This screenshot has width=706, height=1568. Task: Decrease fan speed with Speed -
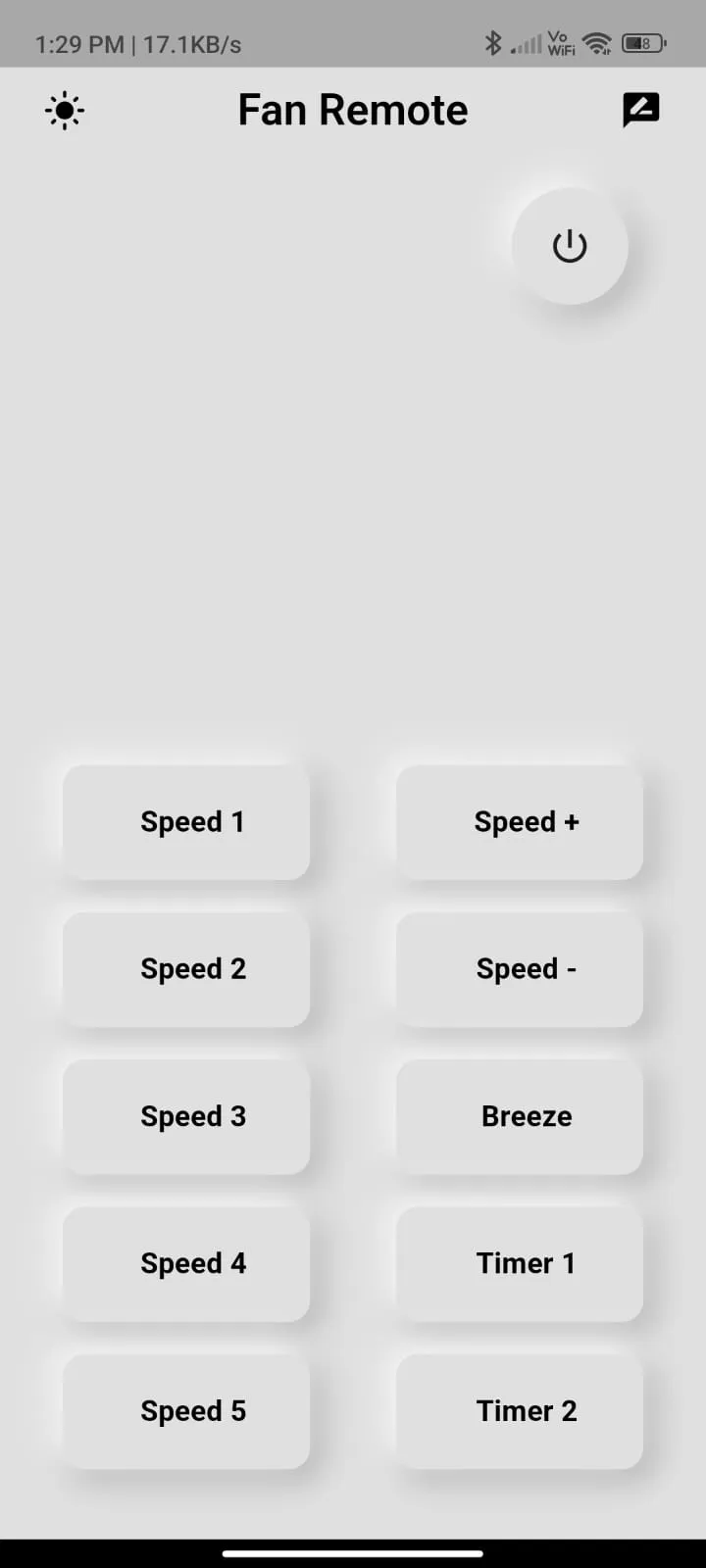pos(520,969)
